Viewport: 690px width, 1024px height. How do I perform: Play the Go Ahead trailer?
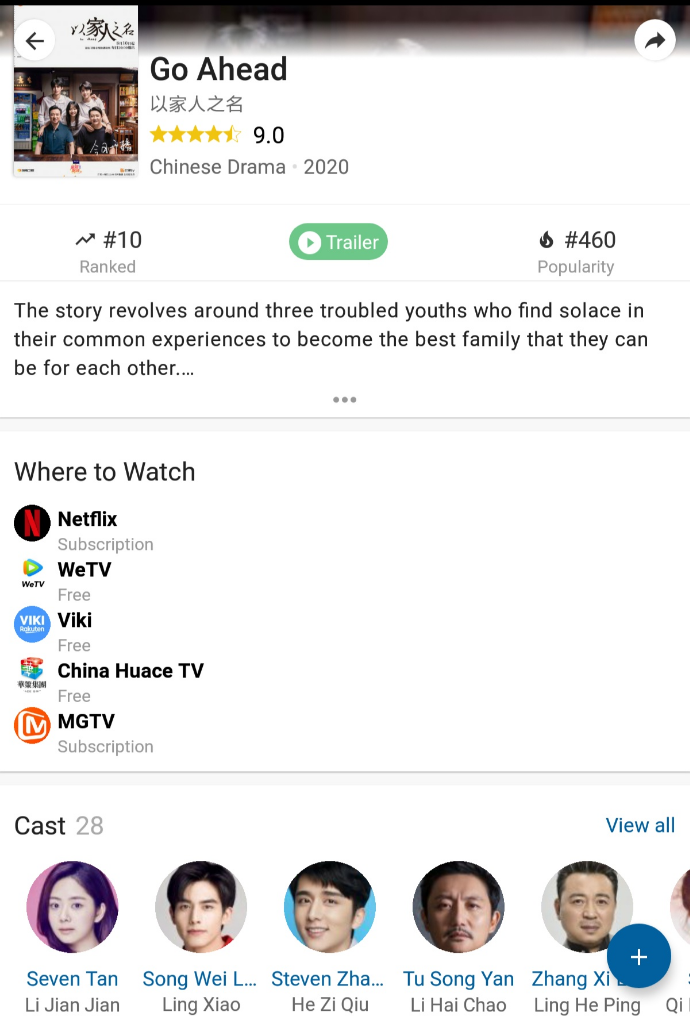(338, 242)
